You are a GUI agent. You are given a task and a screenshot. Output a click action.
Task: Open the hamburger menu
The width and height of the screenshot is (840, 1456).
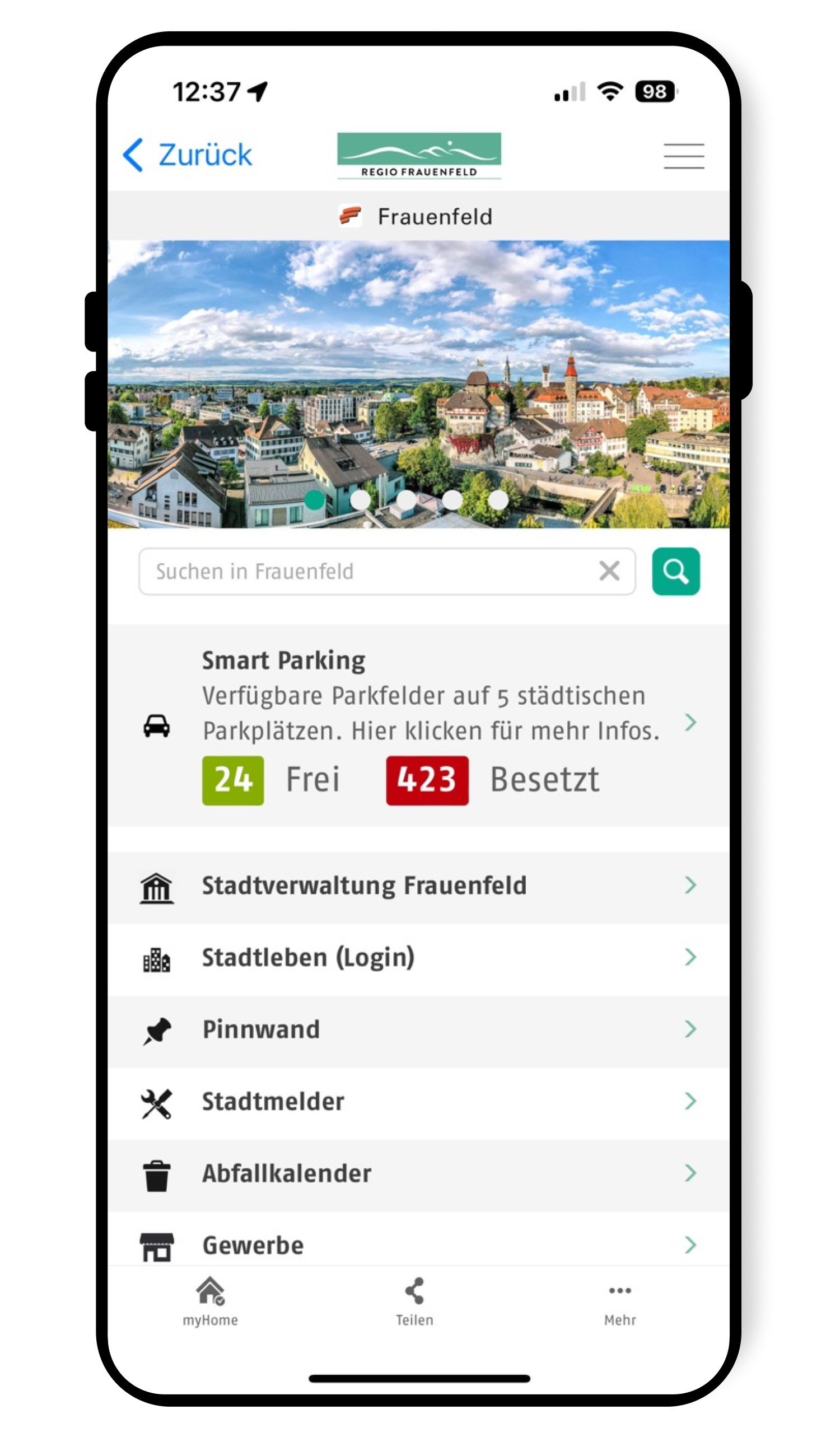[x=684, y=156]
